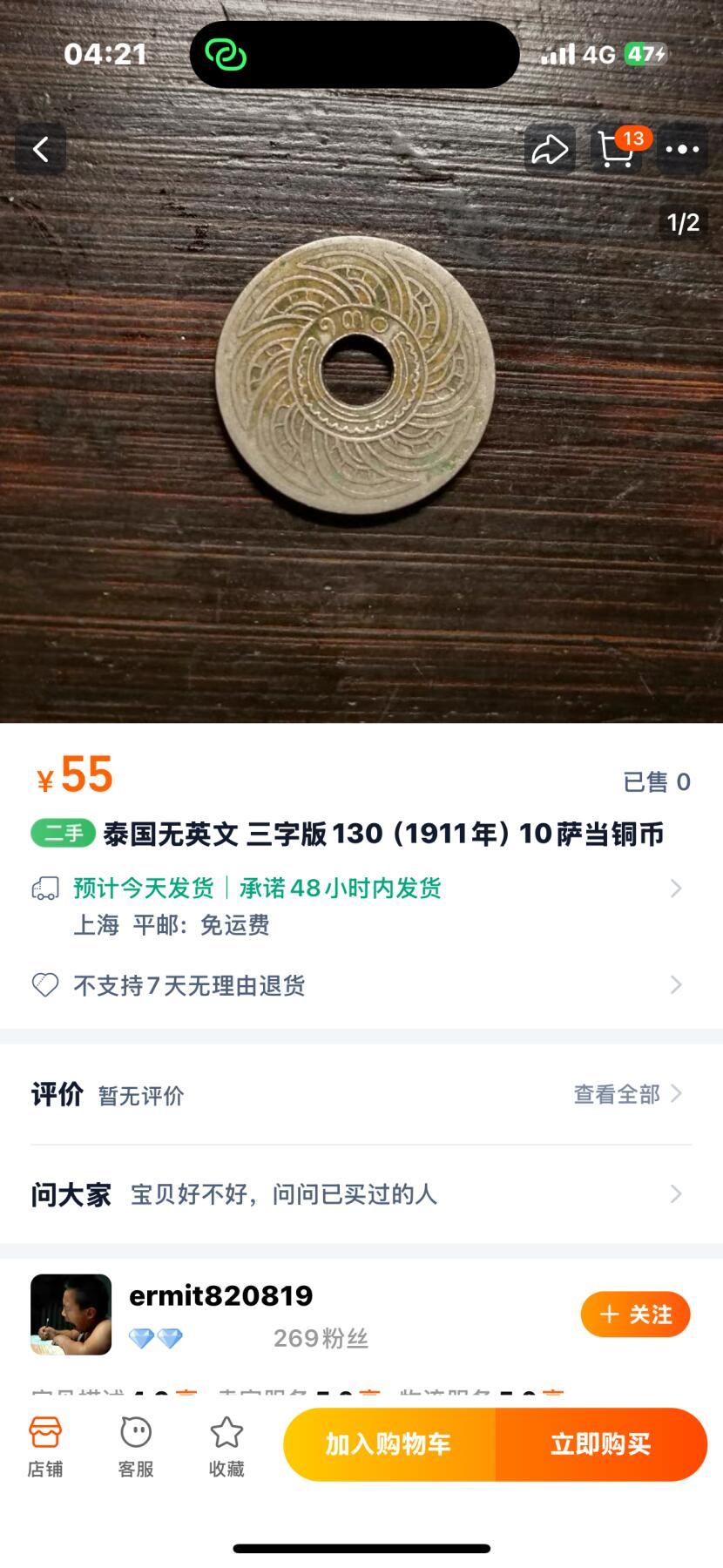Add this item to 收藏 favorites
Screen dimensions: 723x1568
tap(226, 1447)
